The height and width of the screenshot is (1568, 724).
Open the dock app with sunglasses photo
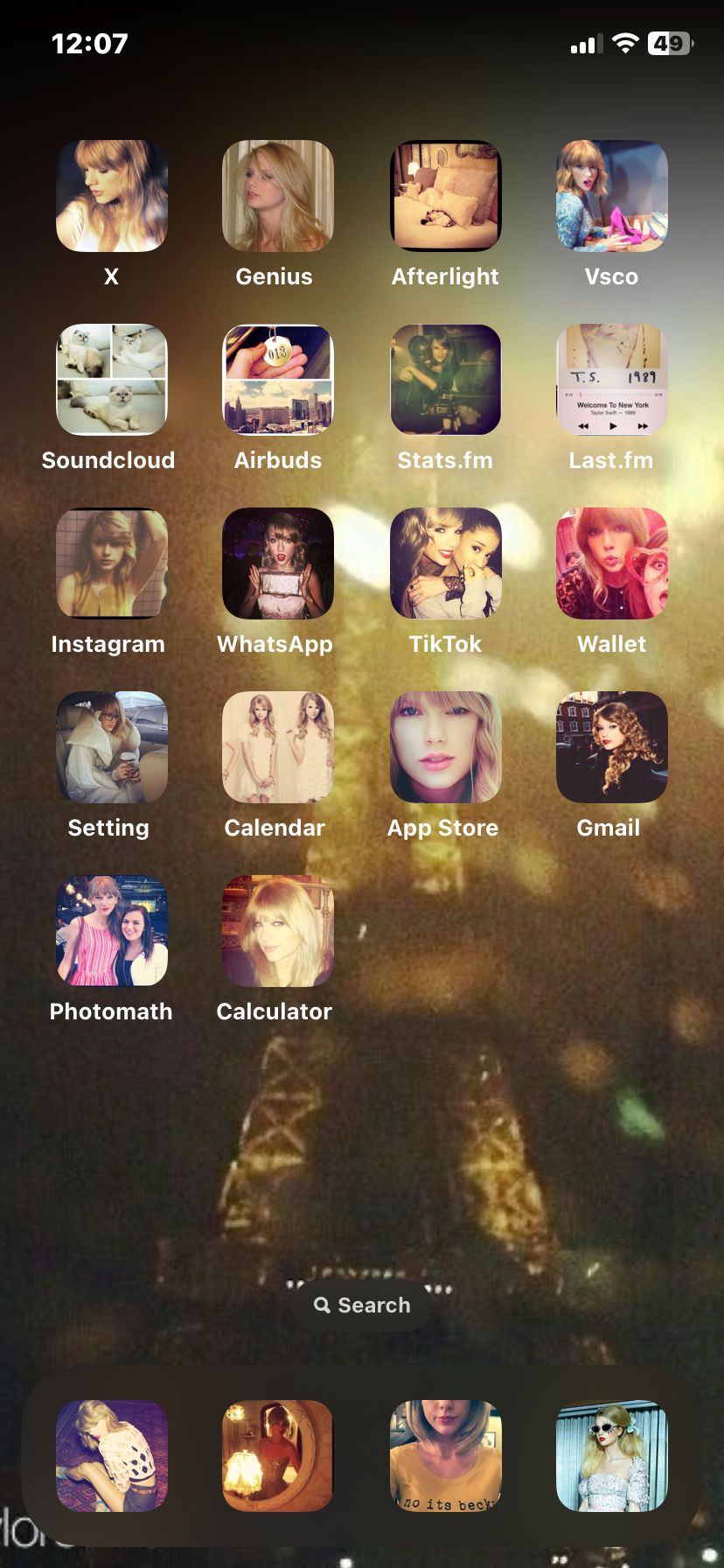point(612,1456)
